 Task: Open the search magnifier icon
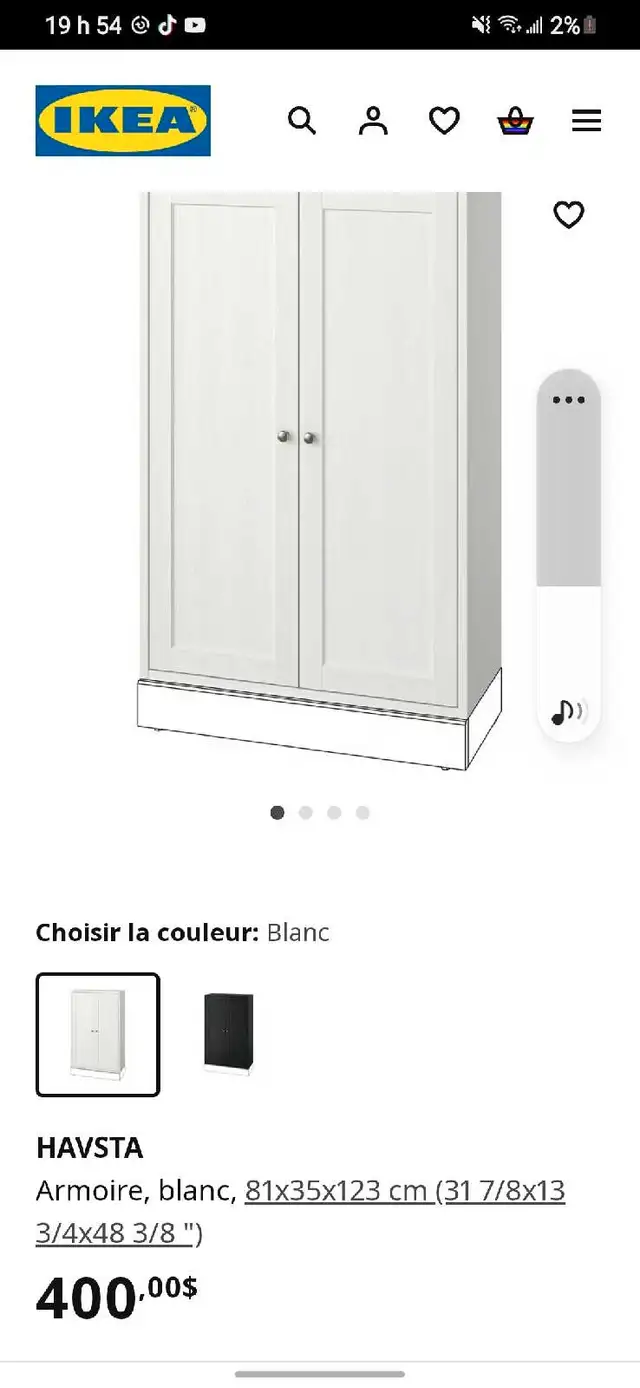coord(302,121)
